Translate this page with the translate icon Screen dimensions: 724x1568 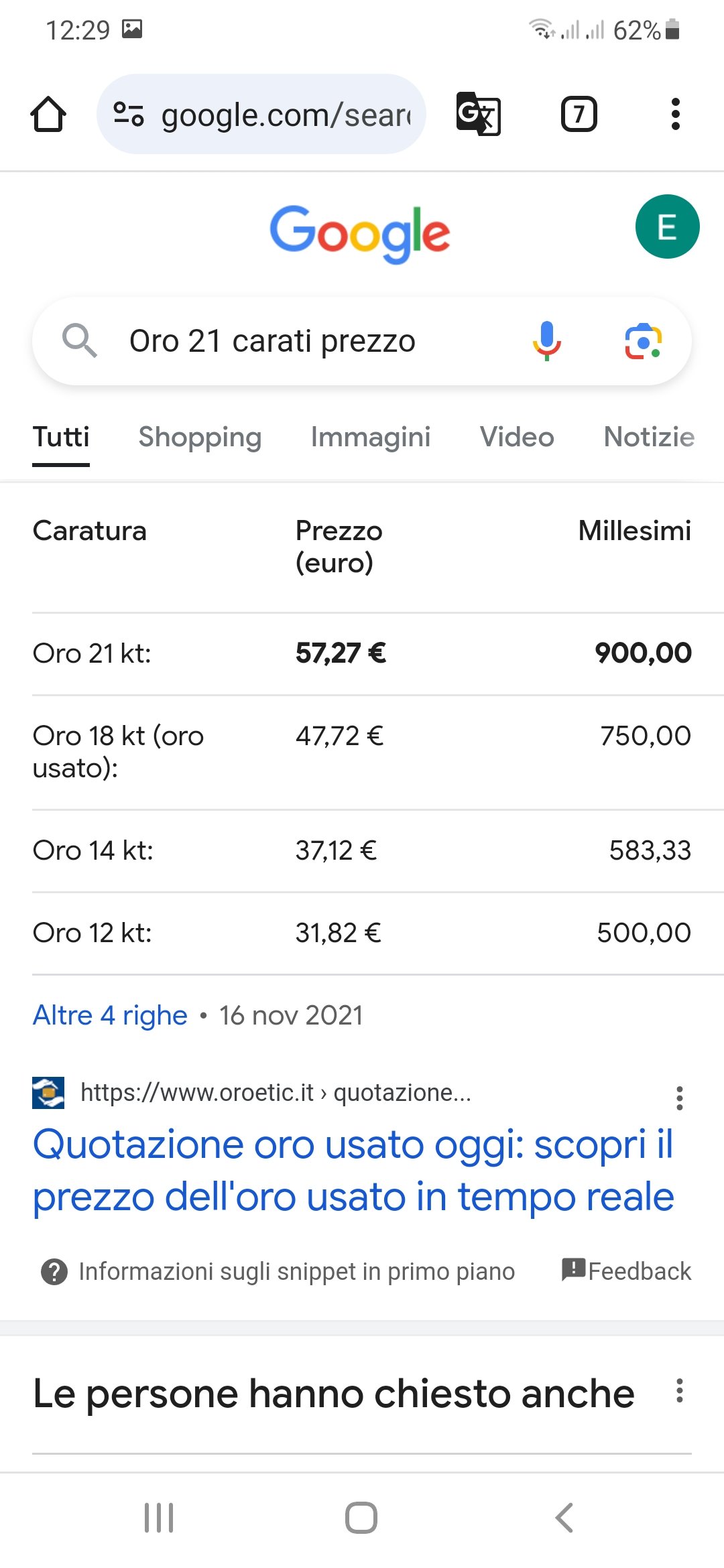pos(478,114)
